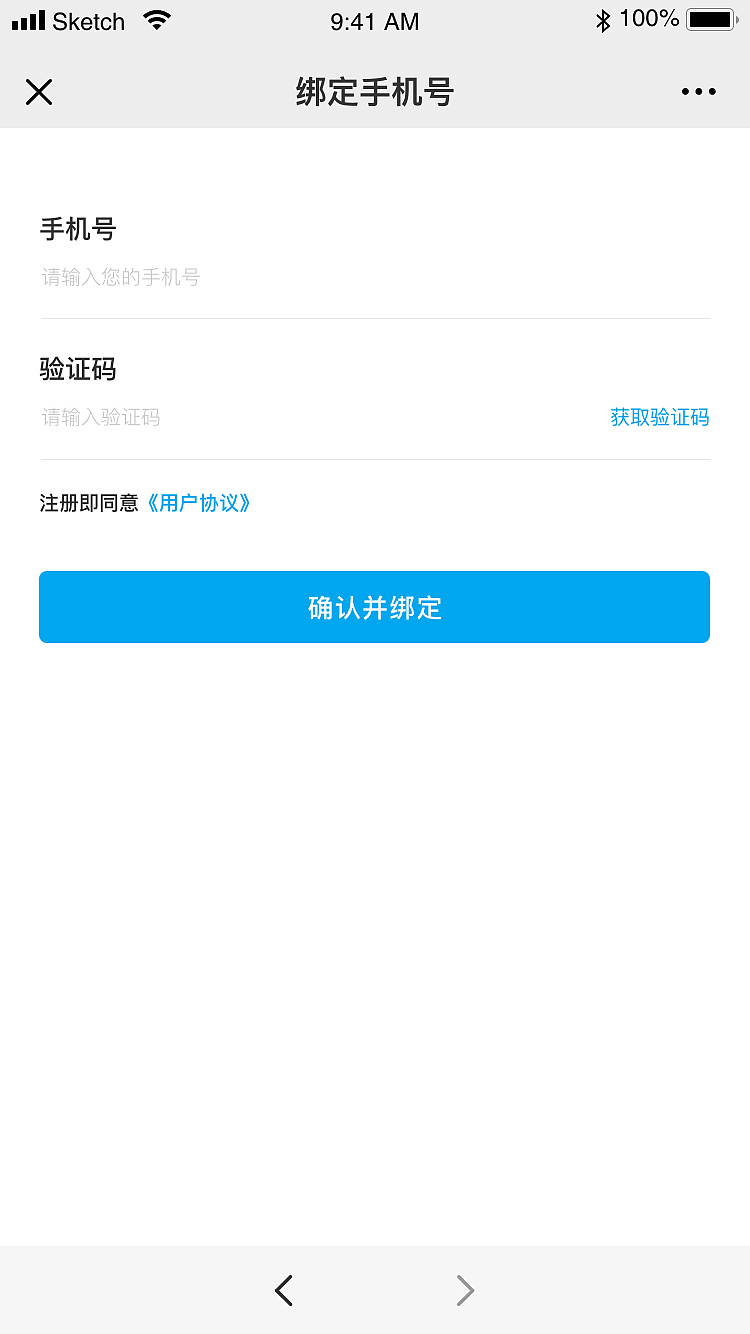Tap the 确认并绑定 confirm button
Image resolution: width=750 pixels, height=1334 pixels.
[374, 607]
